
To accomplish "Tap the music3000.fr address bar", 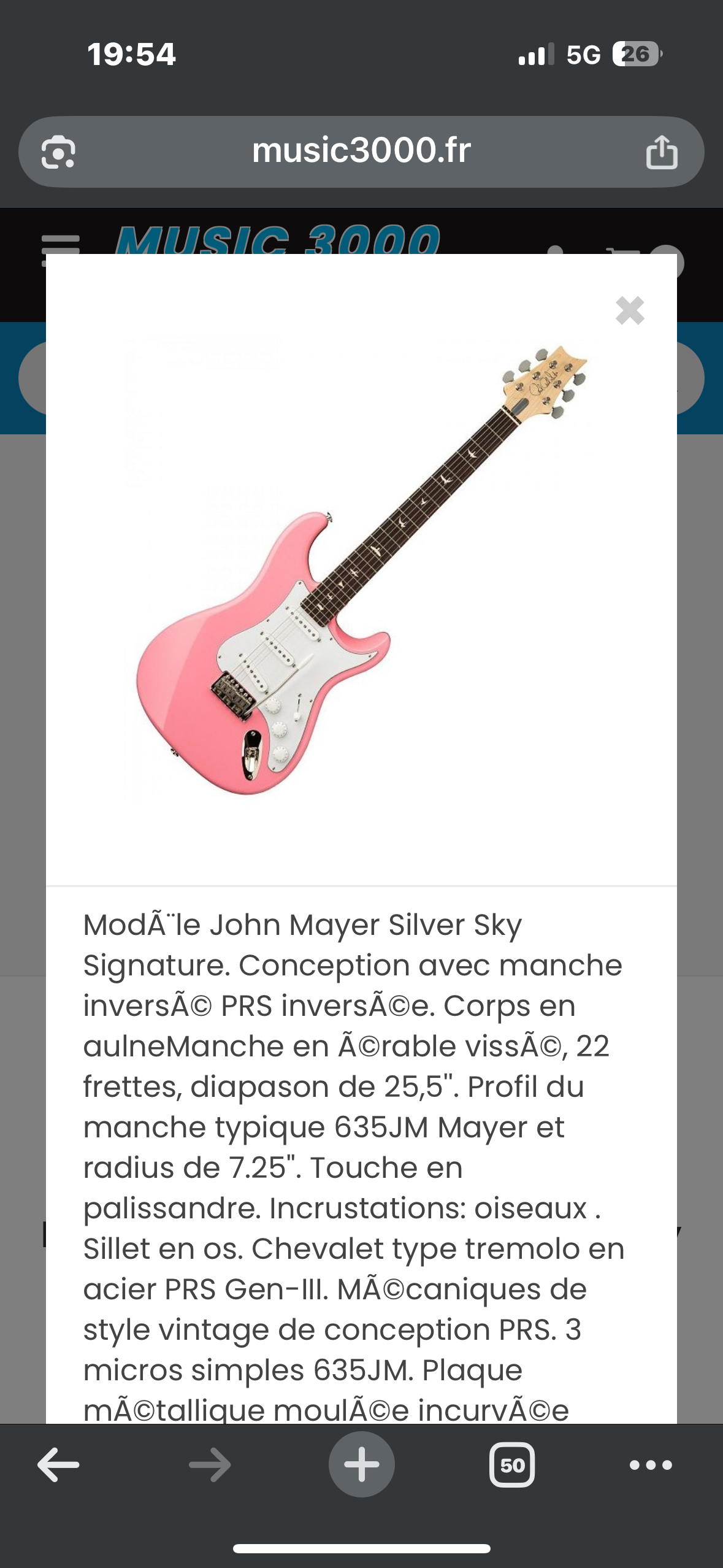I will point(361,152).
